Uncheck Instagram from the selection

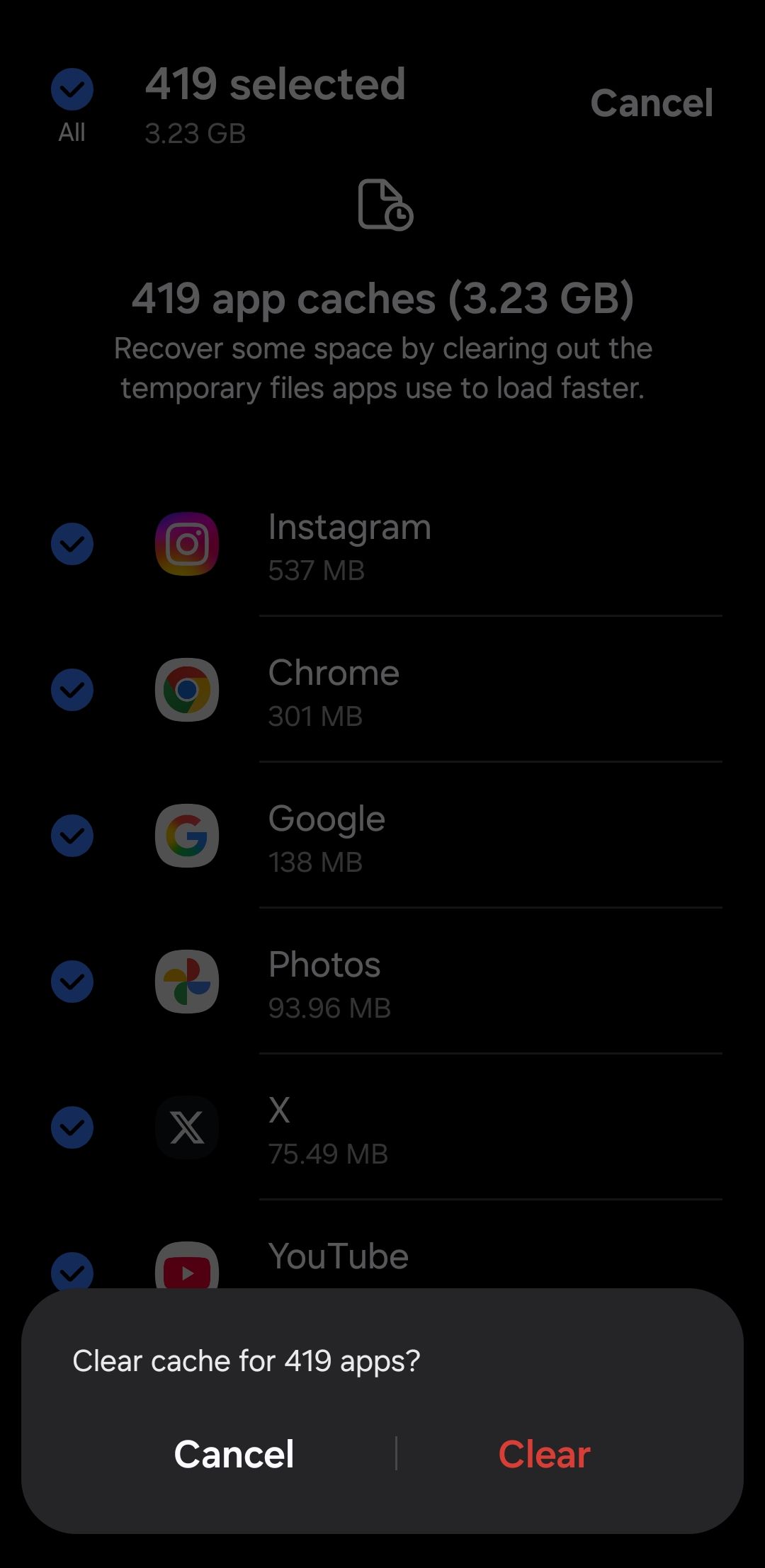[72, 544]
